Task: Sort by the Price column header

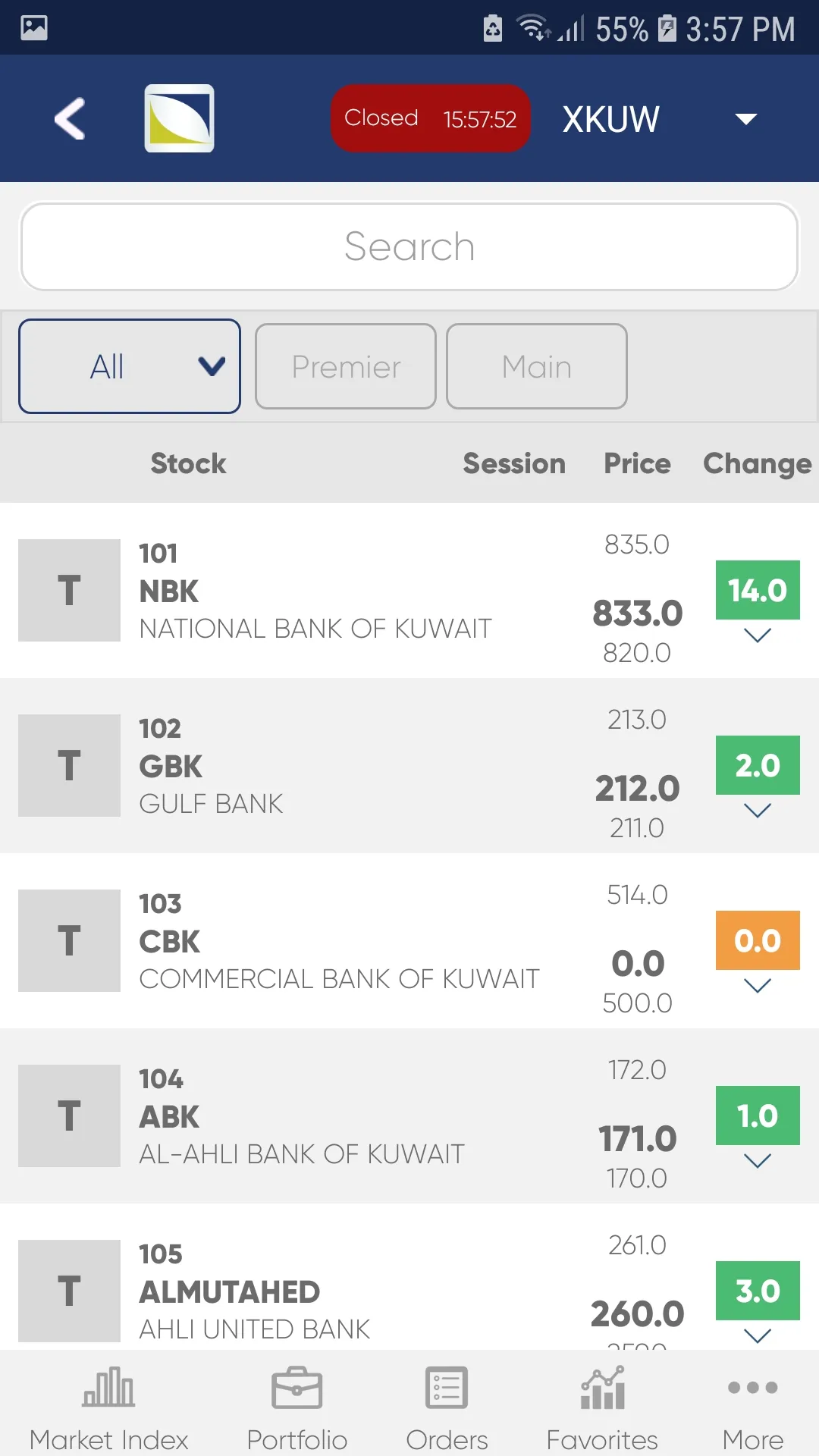Action: pos(636,463)
